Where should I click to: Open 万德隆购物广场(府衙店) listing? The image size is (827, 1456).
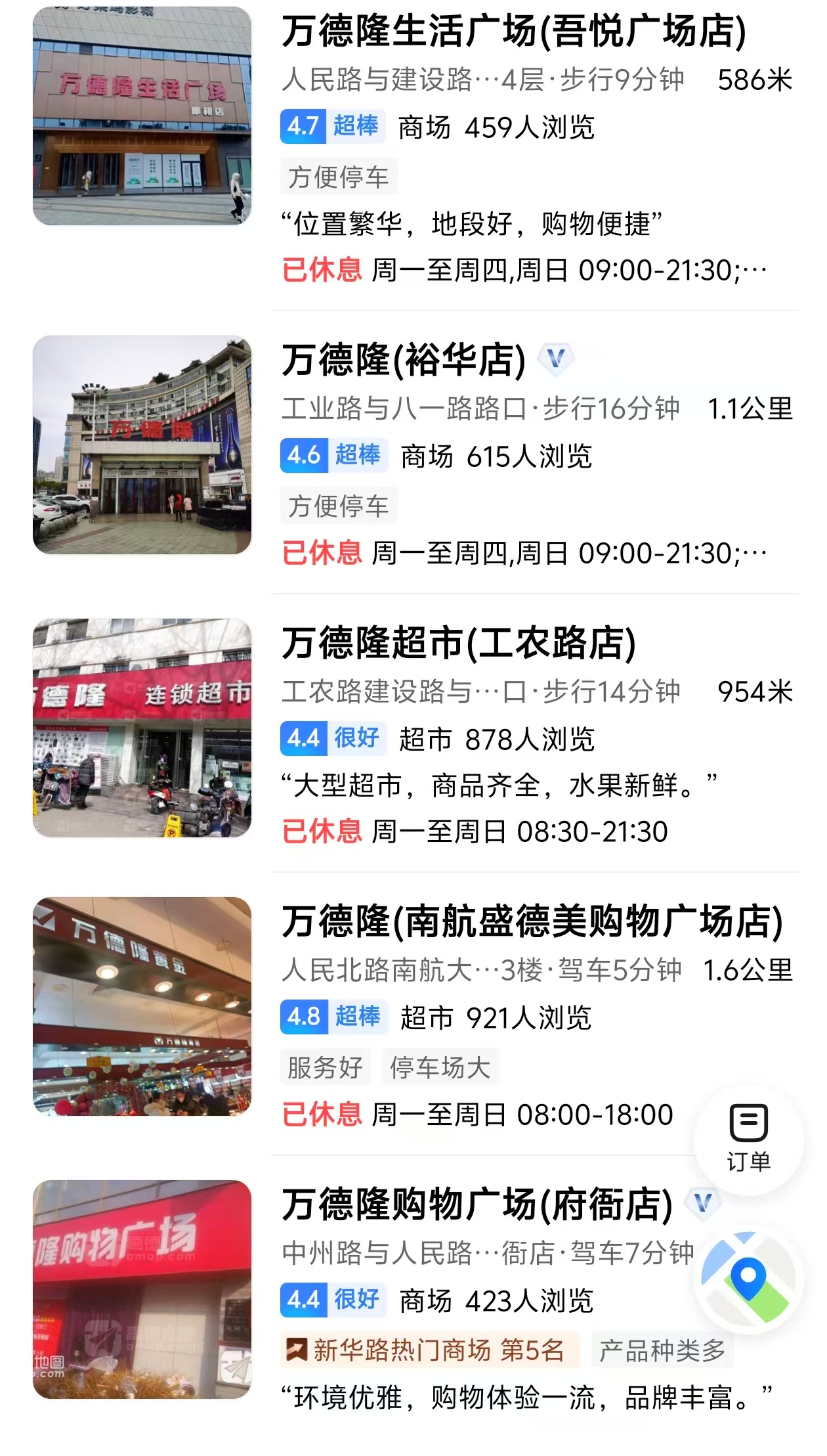477,1205
